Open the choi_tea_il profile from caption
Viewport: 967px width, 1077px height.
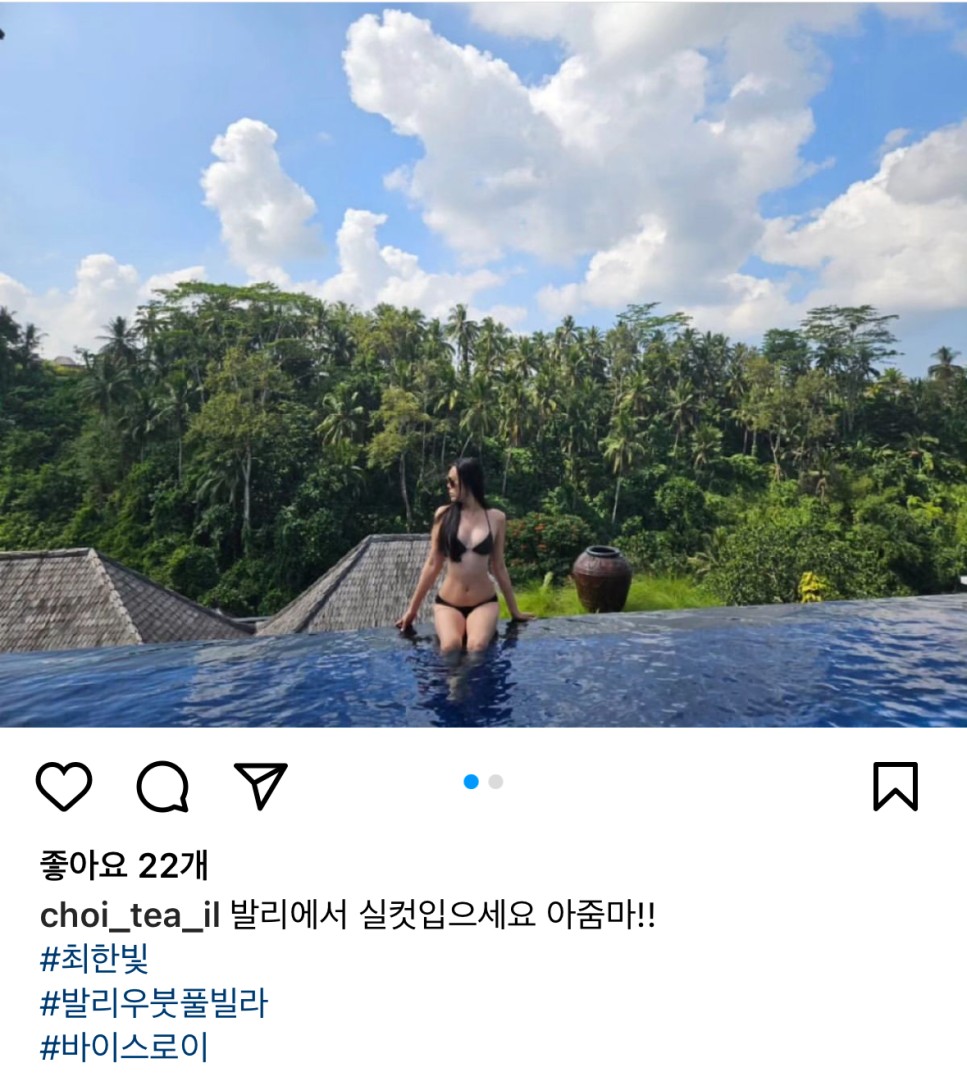click(x=129, y=916)
